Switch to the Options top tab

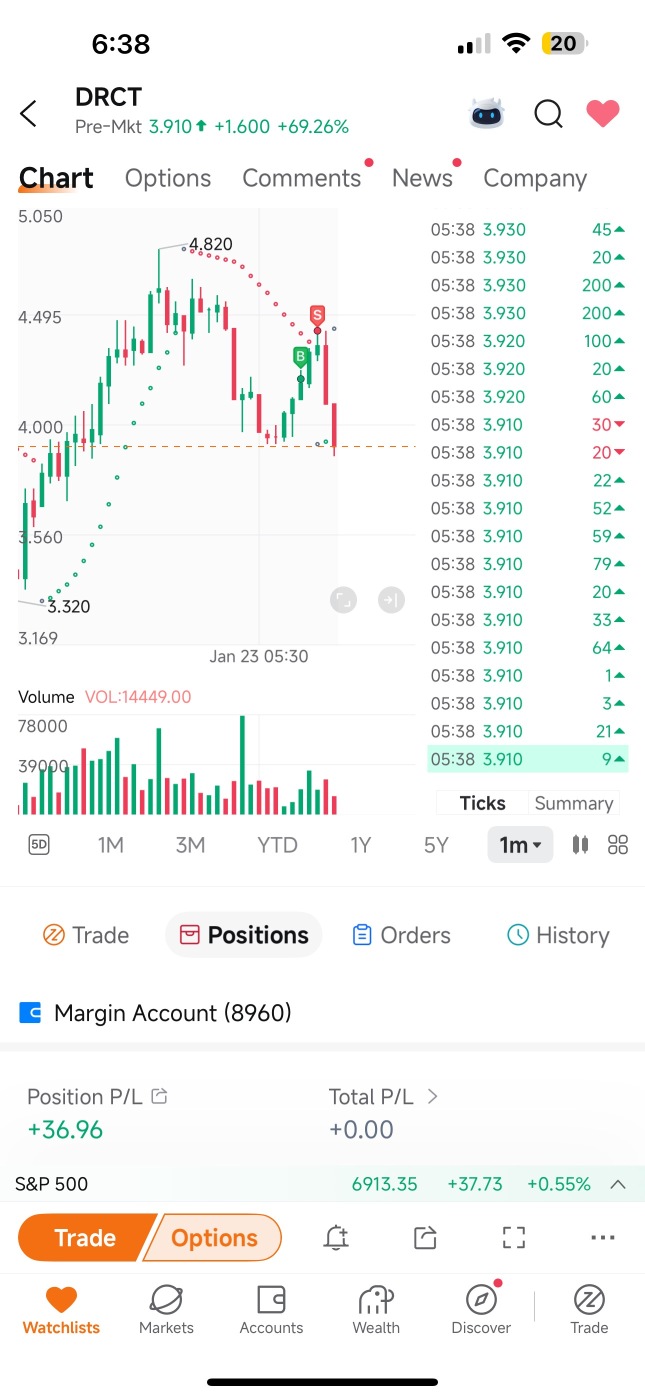point(168,178)
